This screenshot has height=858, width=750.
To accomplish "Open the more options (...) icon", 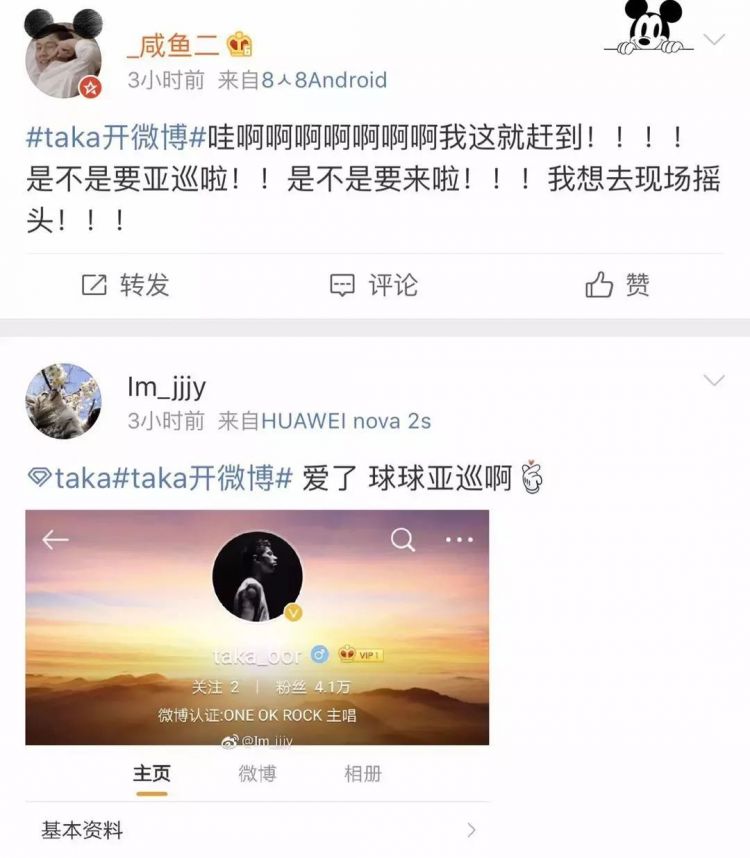I will click(x=459, y=538).
